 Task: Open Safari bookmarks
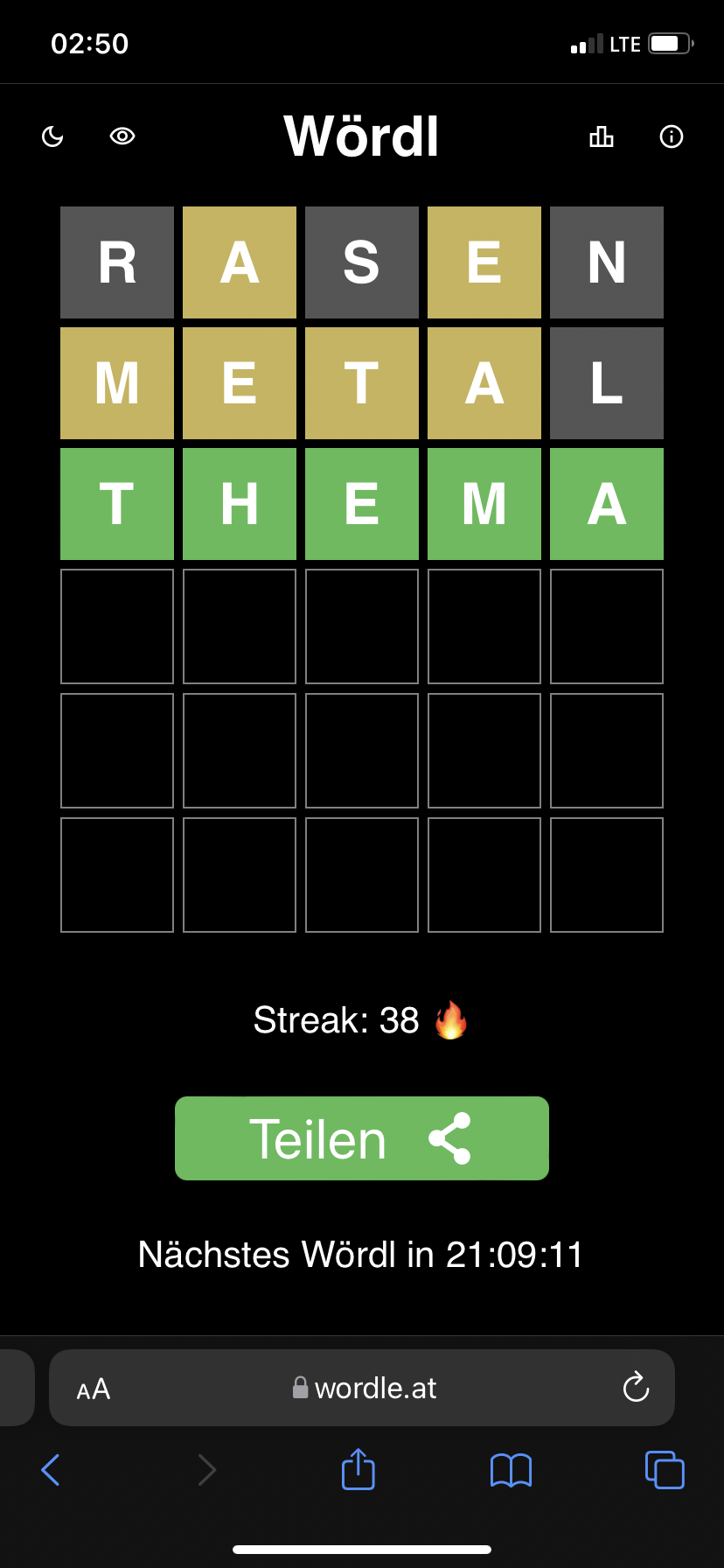(512, 1470)
